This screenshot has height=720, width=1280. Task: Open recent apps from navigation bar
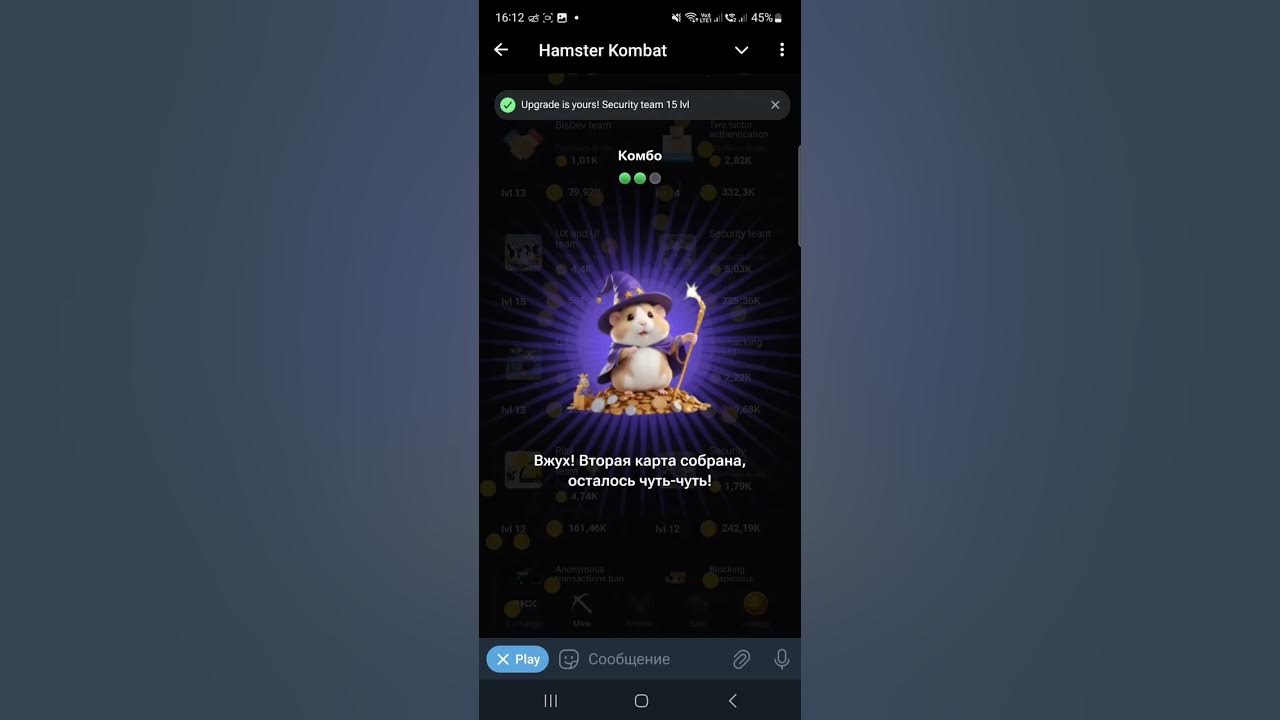550,701
